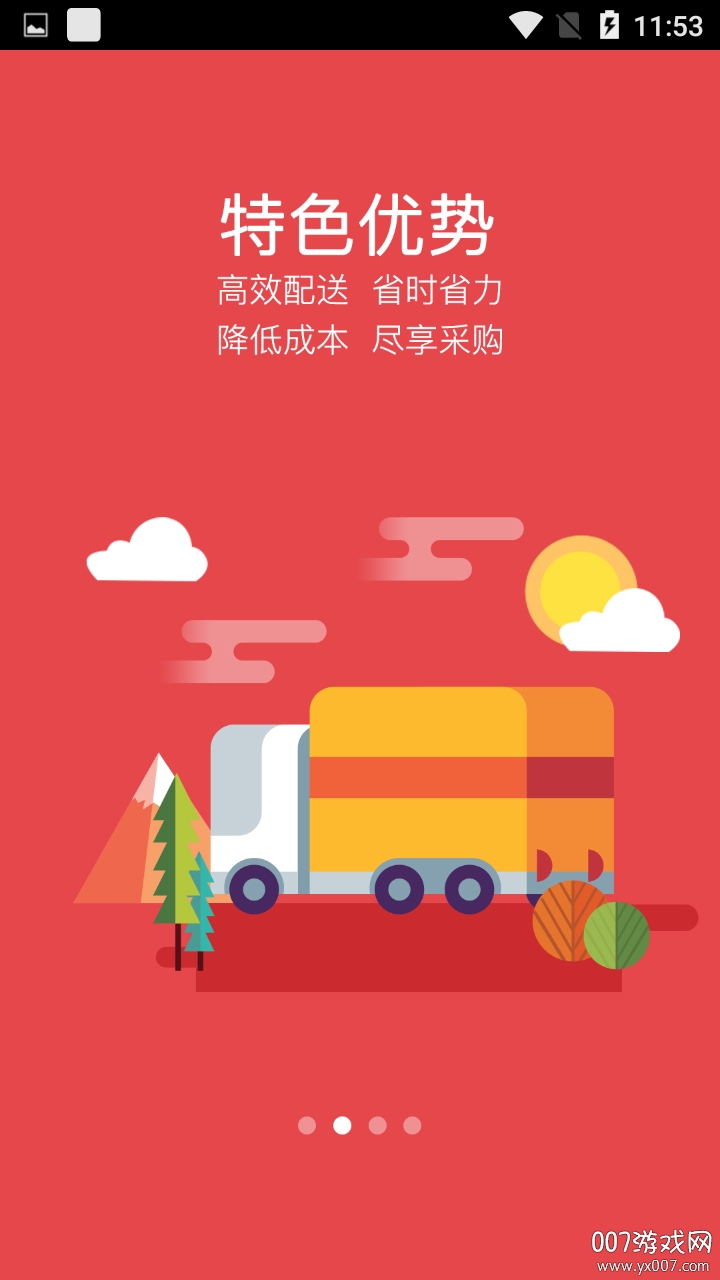This screenshot has height=1280, width=720.
Task: Select the fourth page indicator dot
Action: pyautogui.click(x=412, y=1125)
